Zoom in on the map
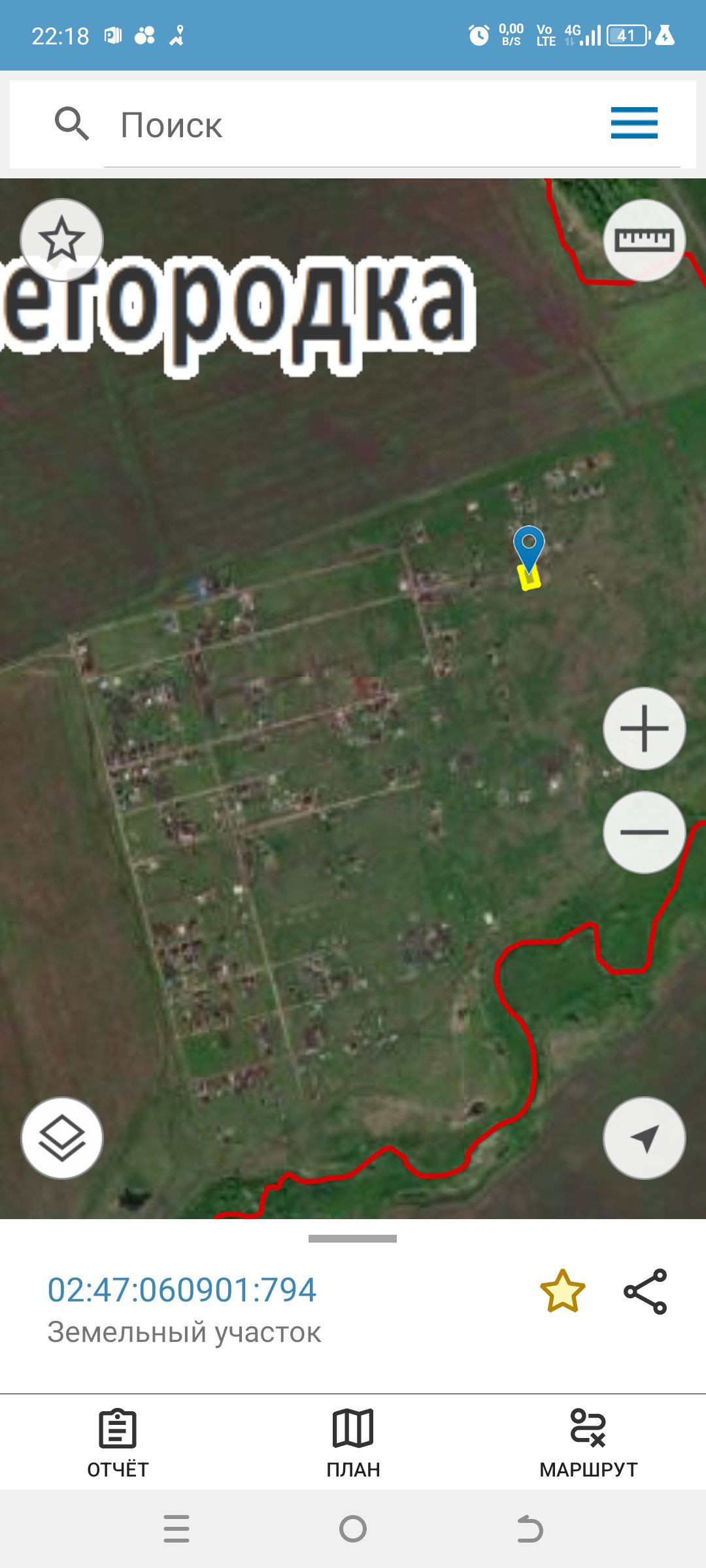Image resolution: width=706 pixels, height=1568 pixels. coord(644,728)
